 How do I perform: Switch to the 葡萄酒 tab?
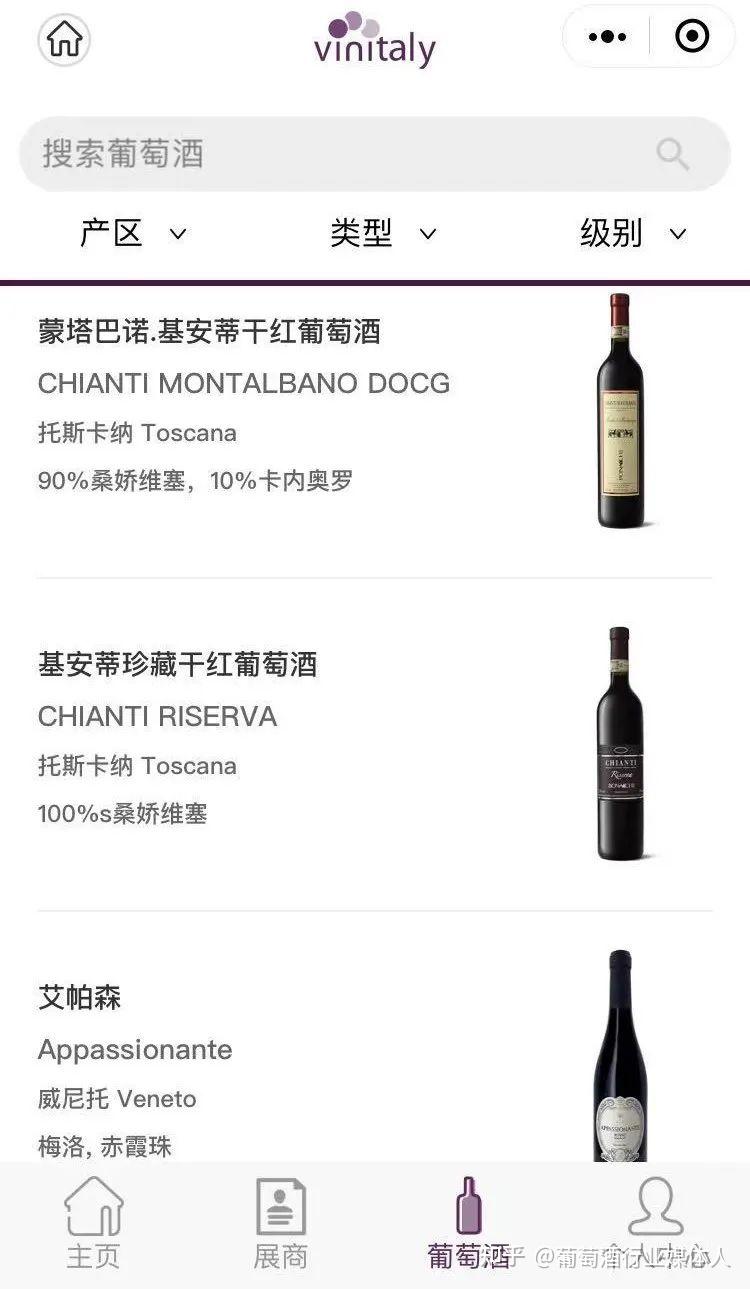(467, 1222)
